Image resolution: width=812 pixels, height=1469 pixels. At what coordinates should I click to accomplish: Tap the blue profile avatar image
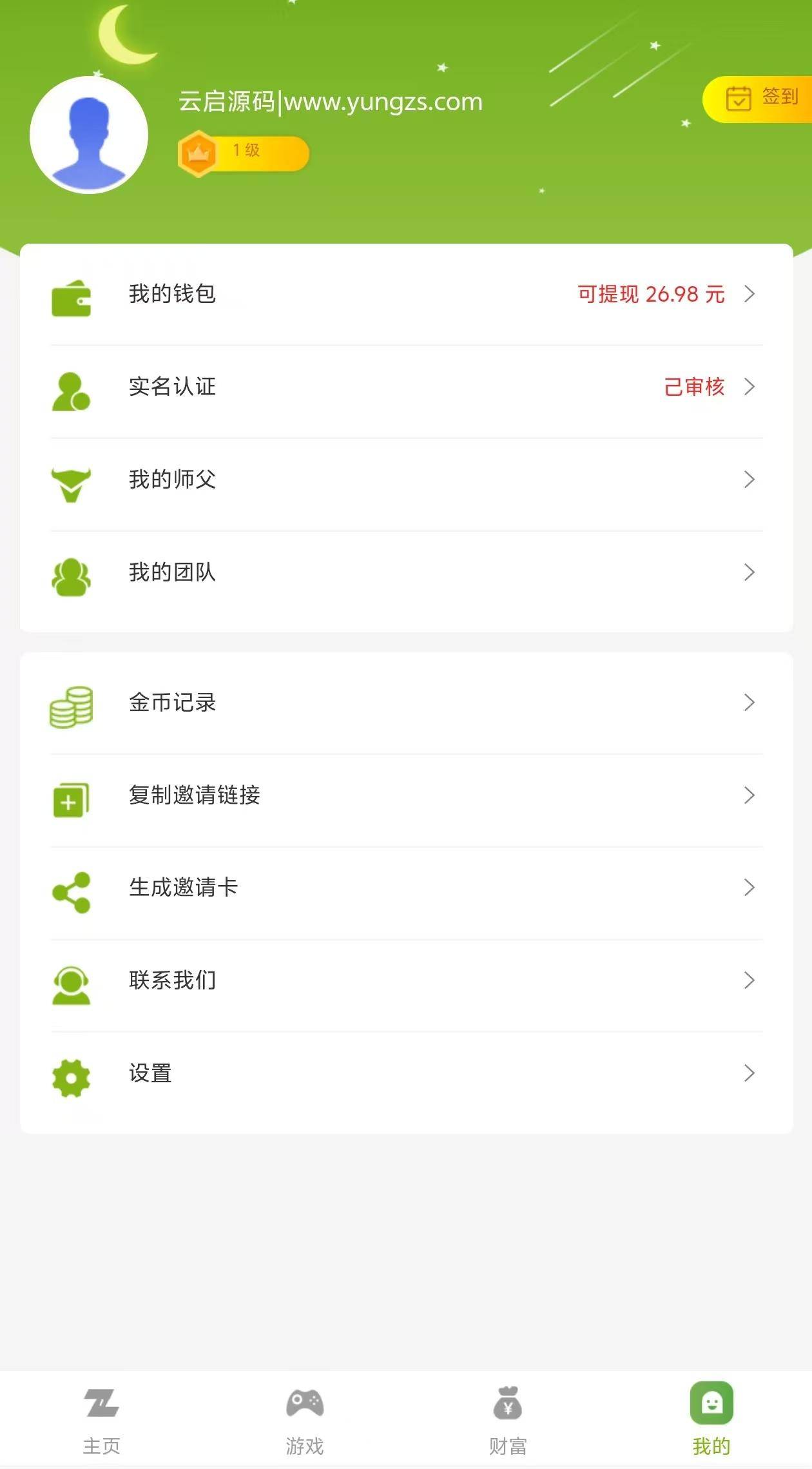pyautogui.click(x=90, y=133)
